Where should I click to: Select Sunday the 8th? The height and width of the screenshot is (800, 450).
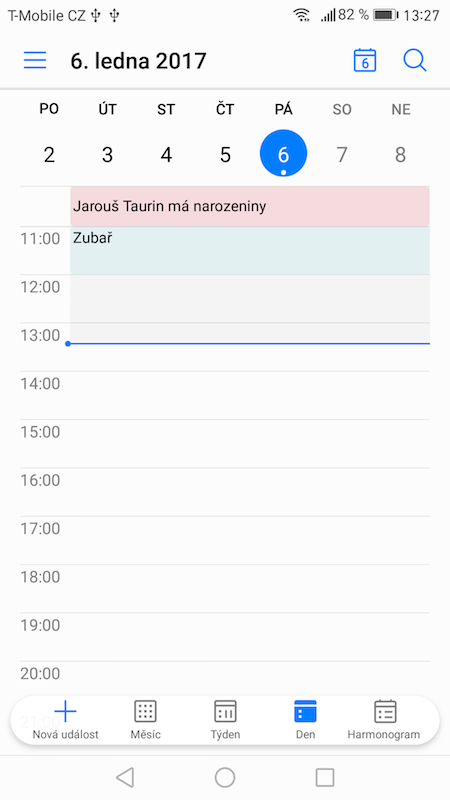pos(401,154)
